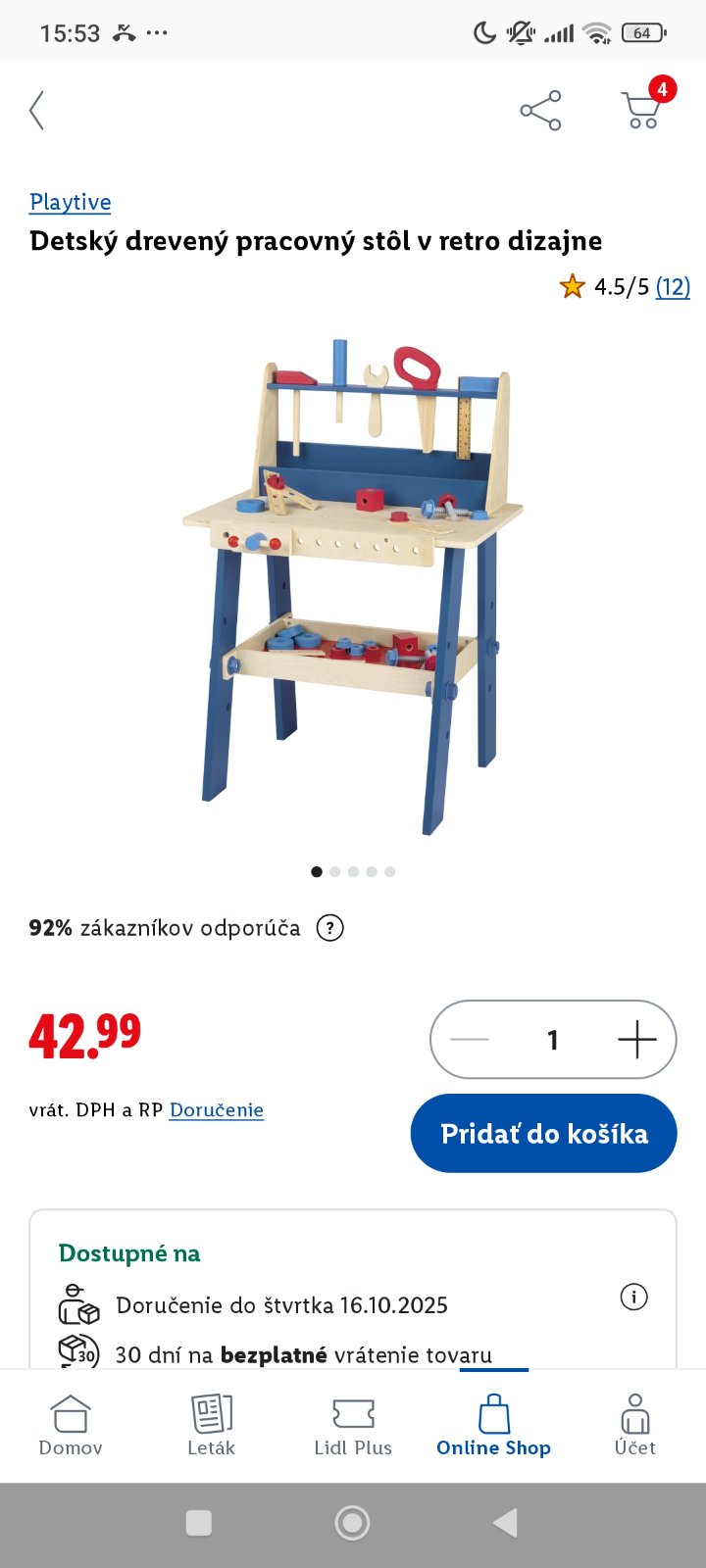Screen dimensions: 706x1568
Task: Select the Online Shop tab
Action: [493, 1426]
